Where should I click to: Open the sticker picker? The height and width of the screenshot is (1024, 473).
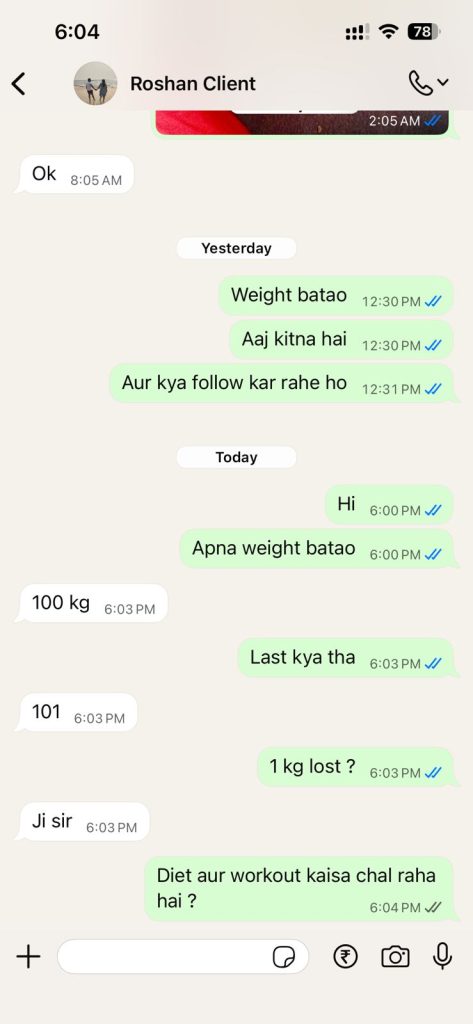(x=284, y=957)
